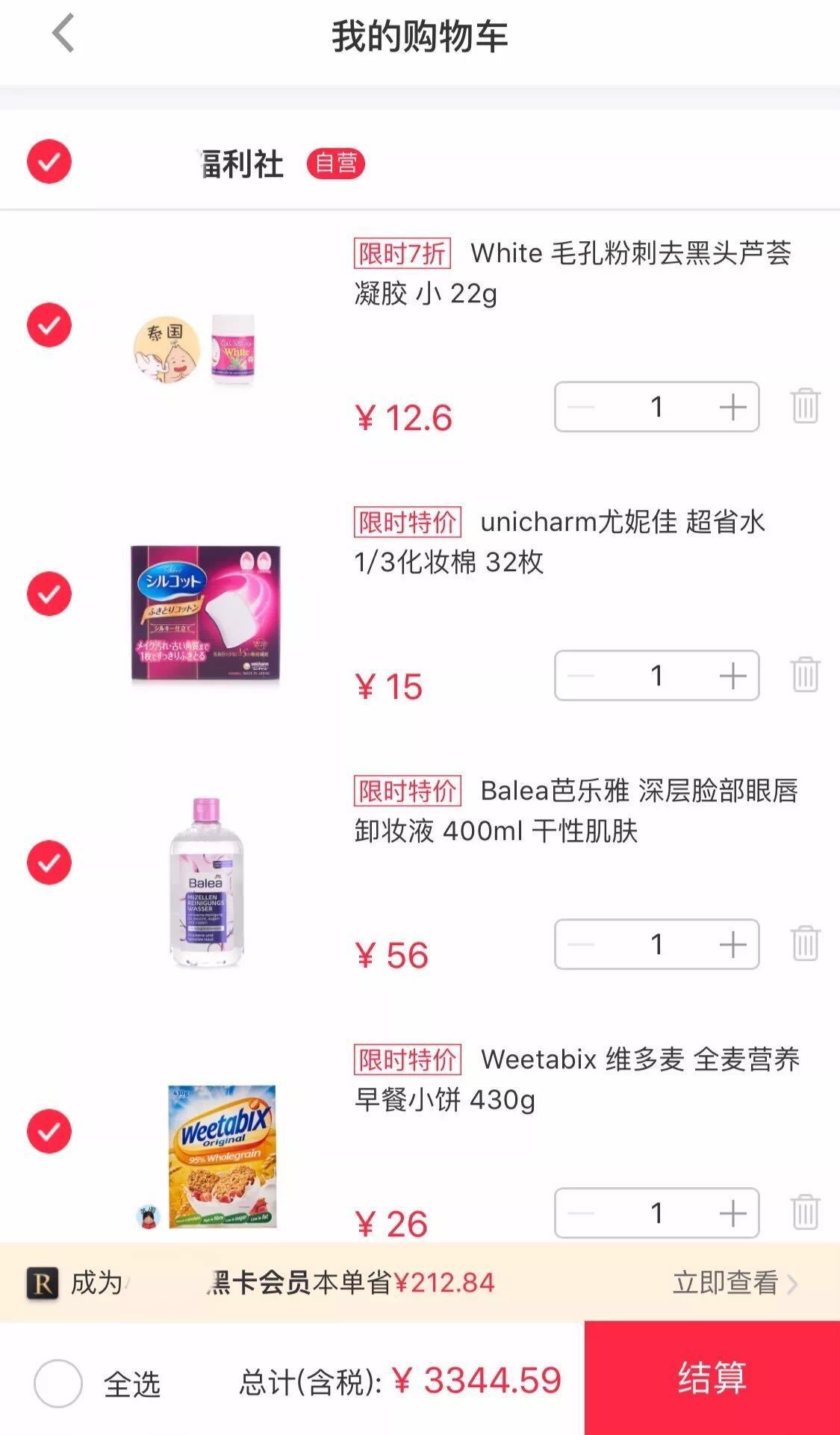Deselect the Balea makeup remover item
Image resolution: width=840 pixels, height=1435 pixels.
point(49,862)
